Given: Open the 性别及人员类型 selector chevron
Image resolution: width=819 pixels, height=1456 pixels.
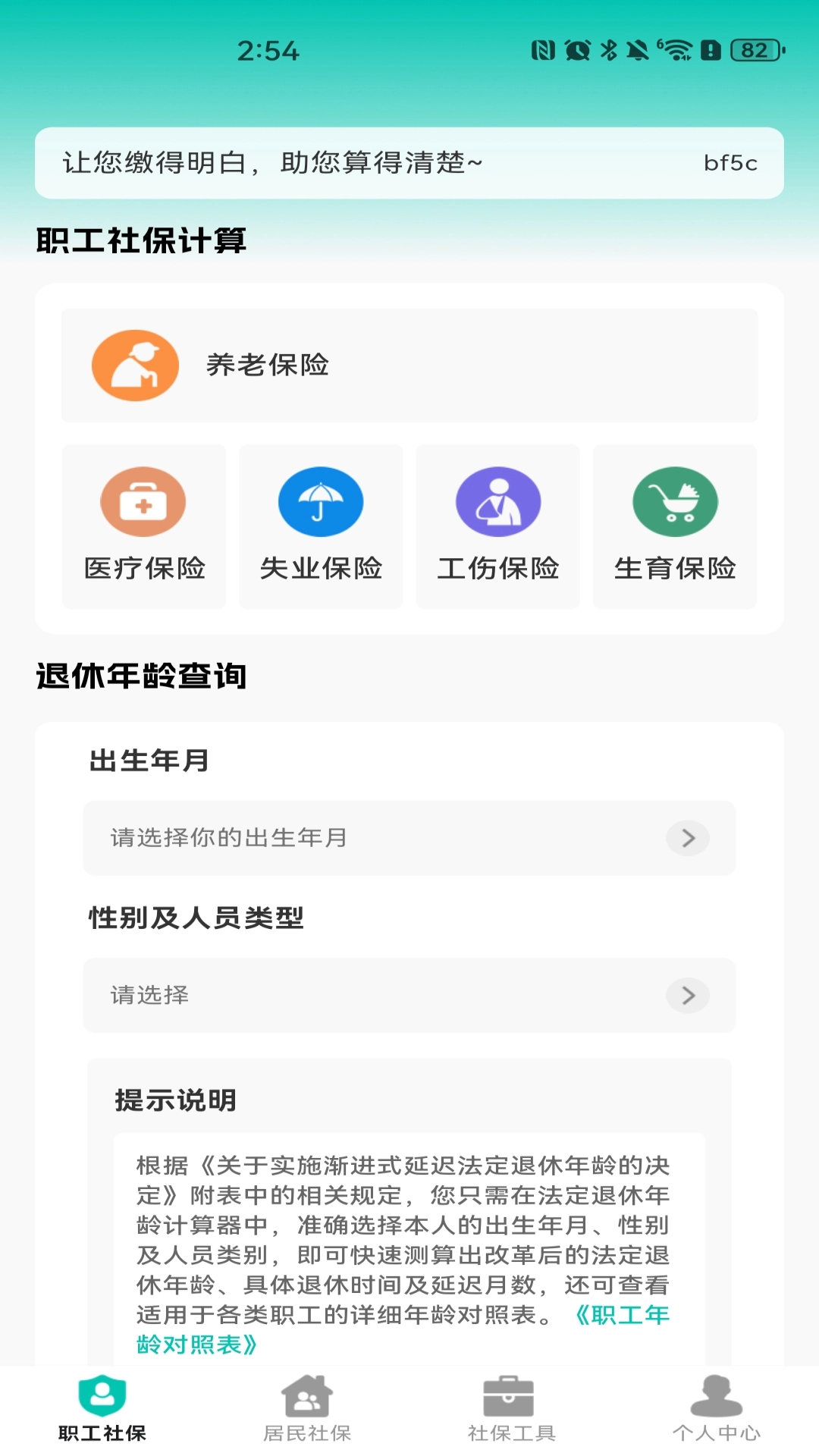Looking at the screenshot, I should [687, 995].
